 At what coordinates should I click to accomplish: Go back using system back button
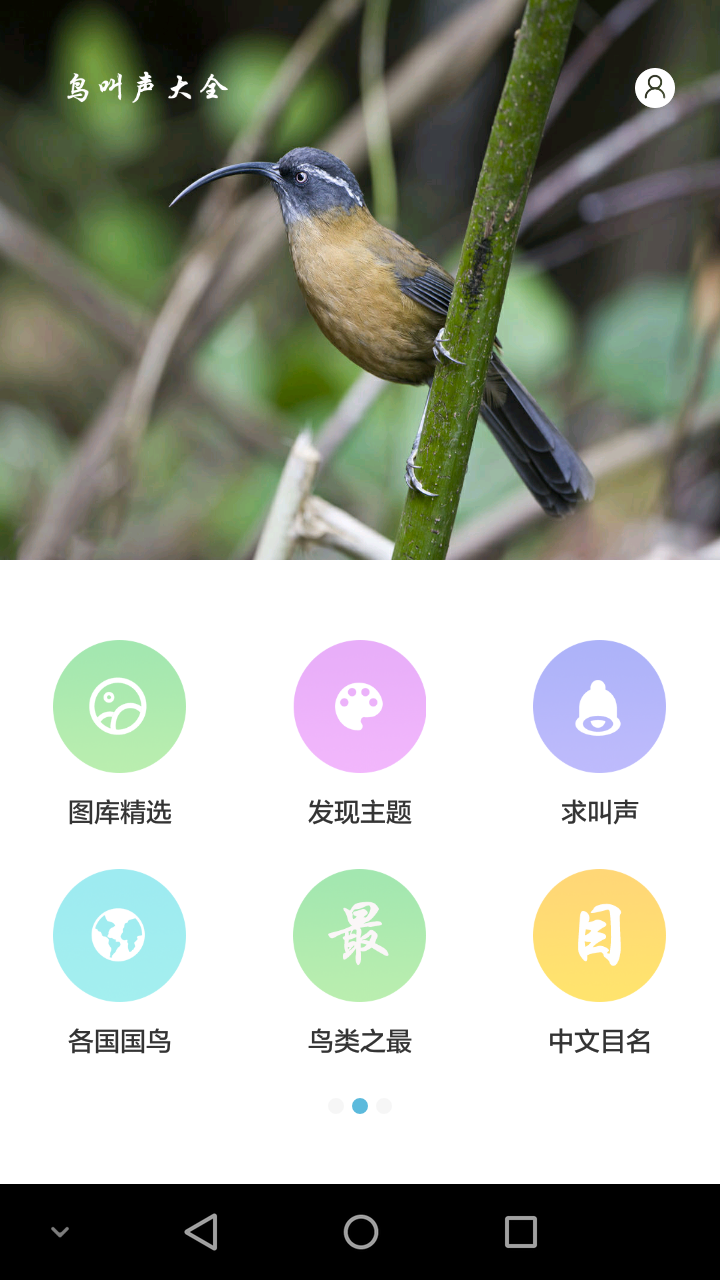pyautogui.click(x=201, y=1232)
